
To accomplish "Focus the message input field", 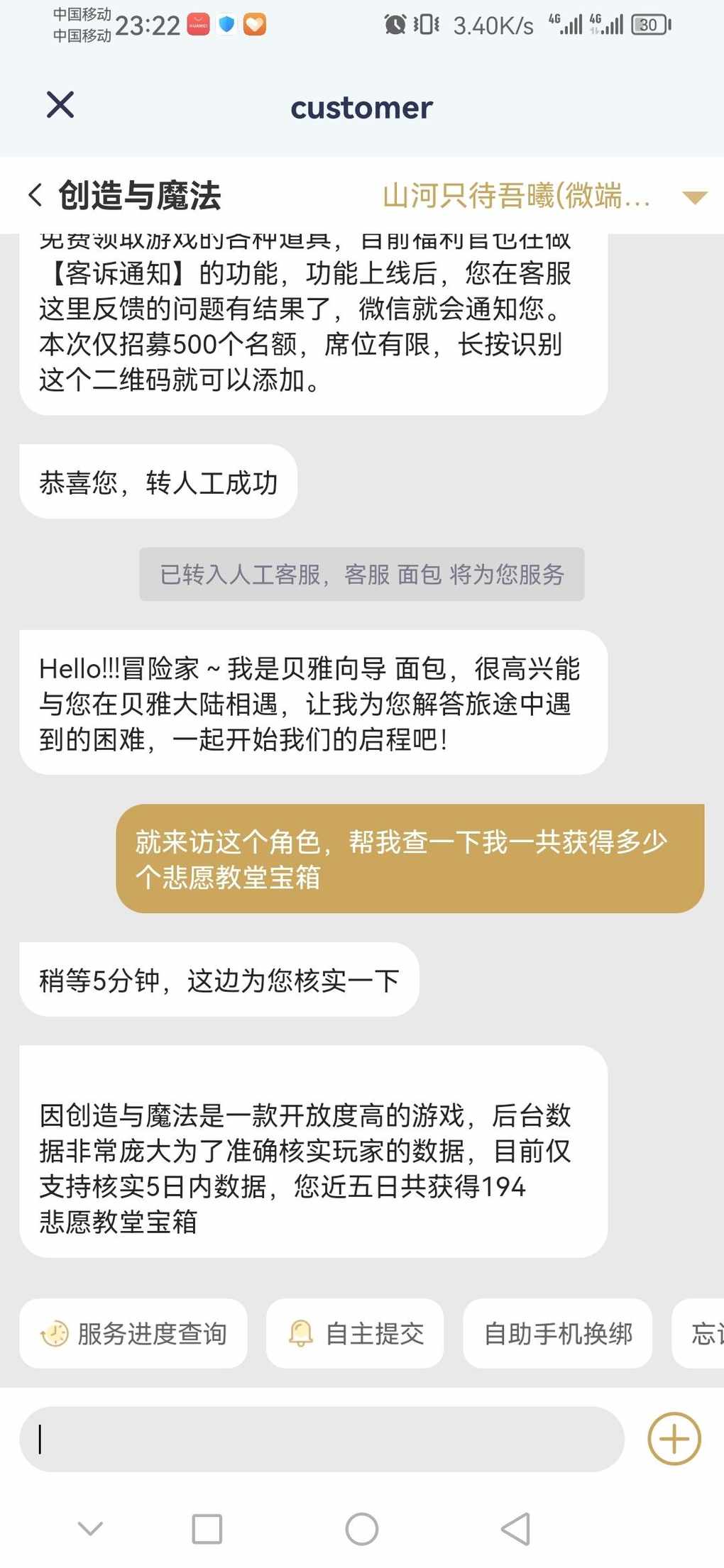I will click(x=321, y=1439).
